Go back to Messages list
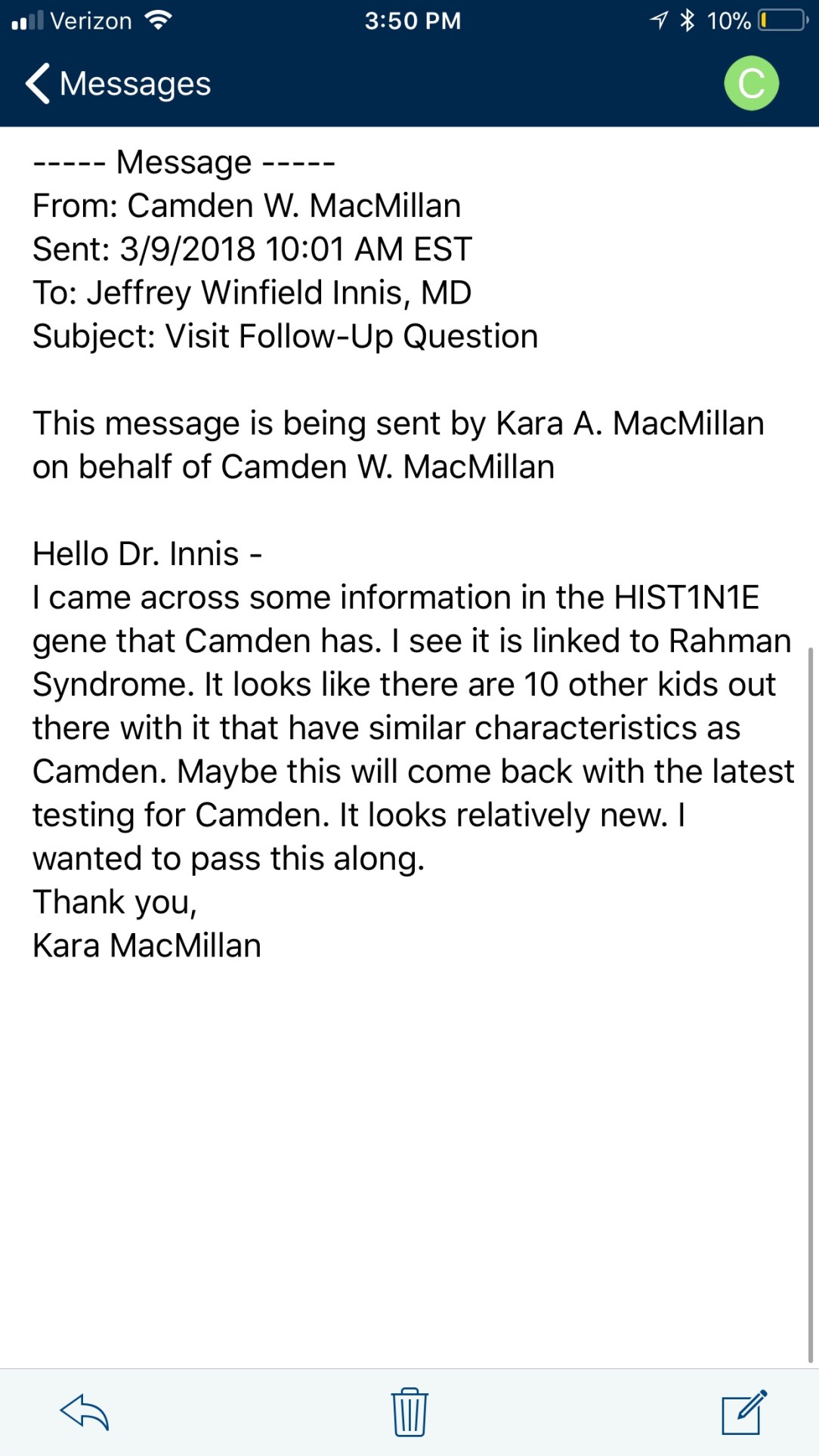Viewport: 819px width, 1456px height. click(117, 83)
